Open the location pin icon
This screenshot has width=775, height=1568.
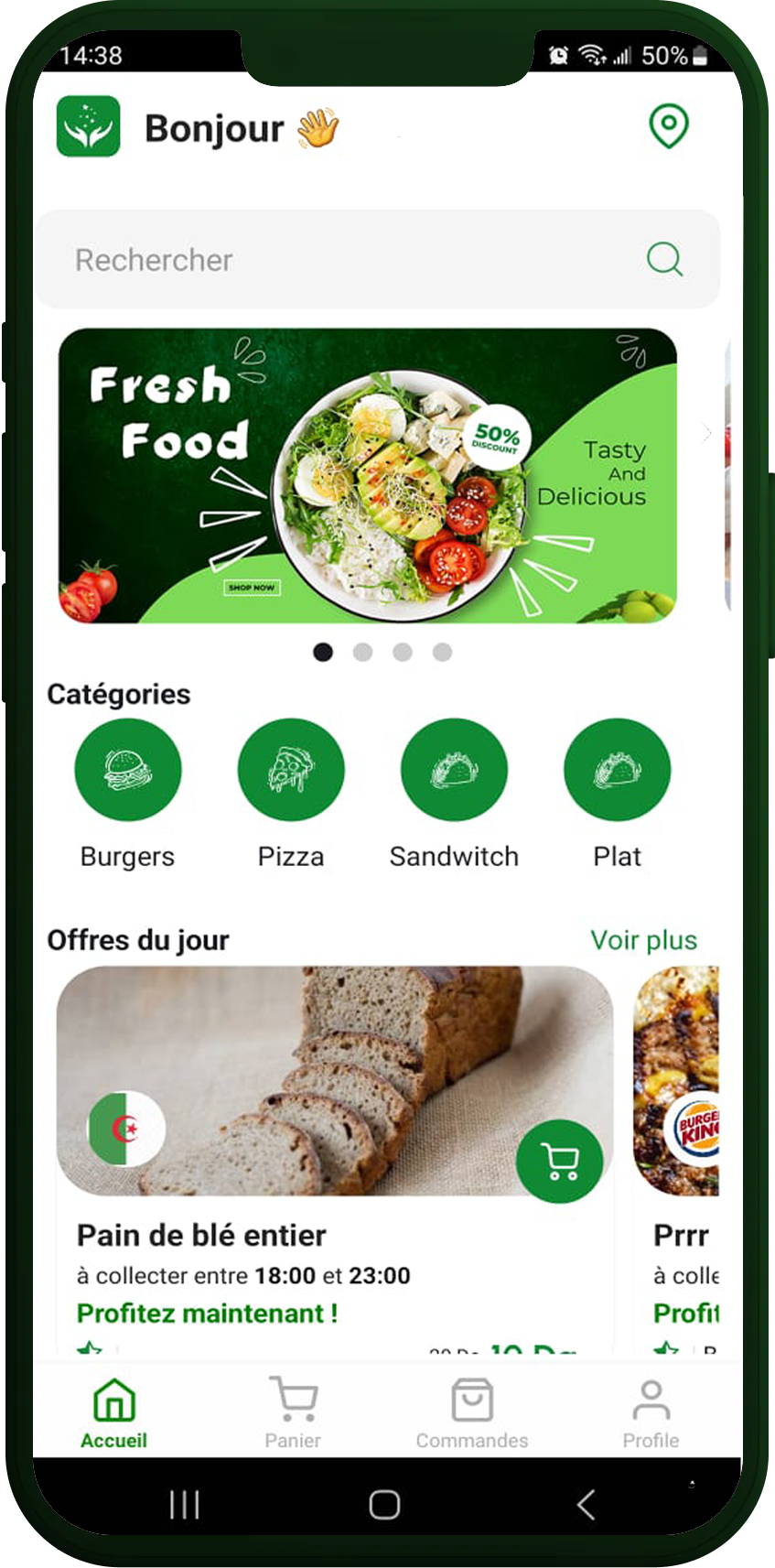[x=668, y=126]
